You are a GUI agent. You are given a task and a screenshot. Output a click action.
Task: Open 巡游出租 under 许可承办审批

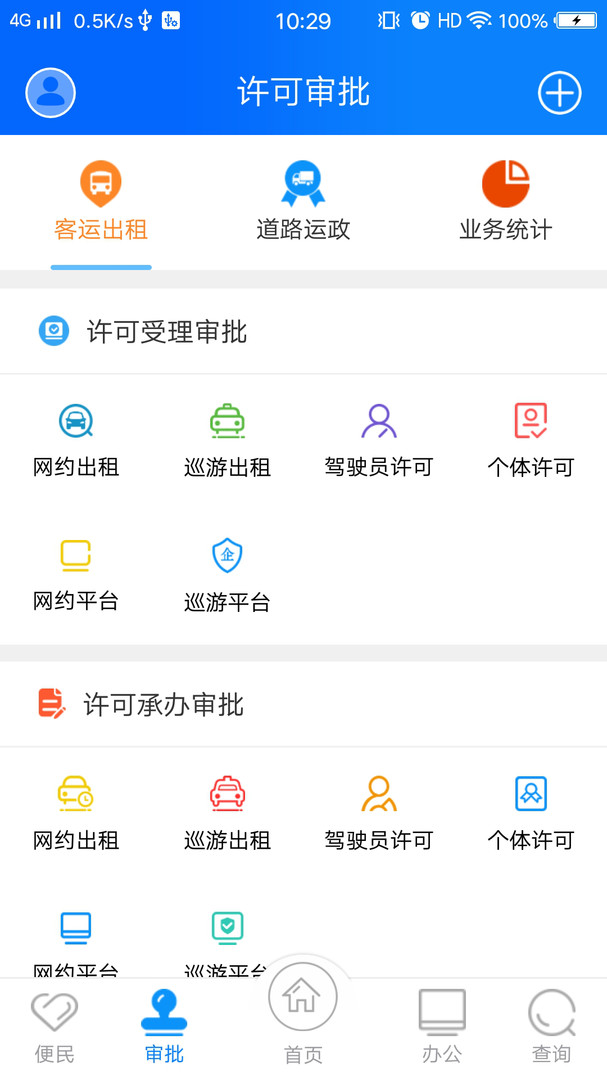click(x=228, y=813)
